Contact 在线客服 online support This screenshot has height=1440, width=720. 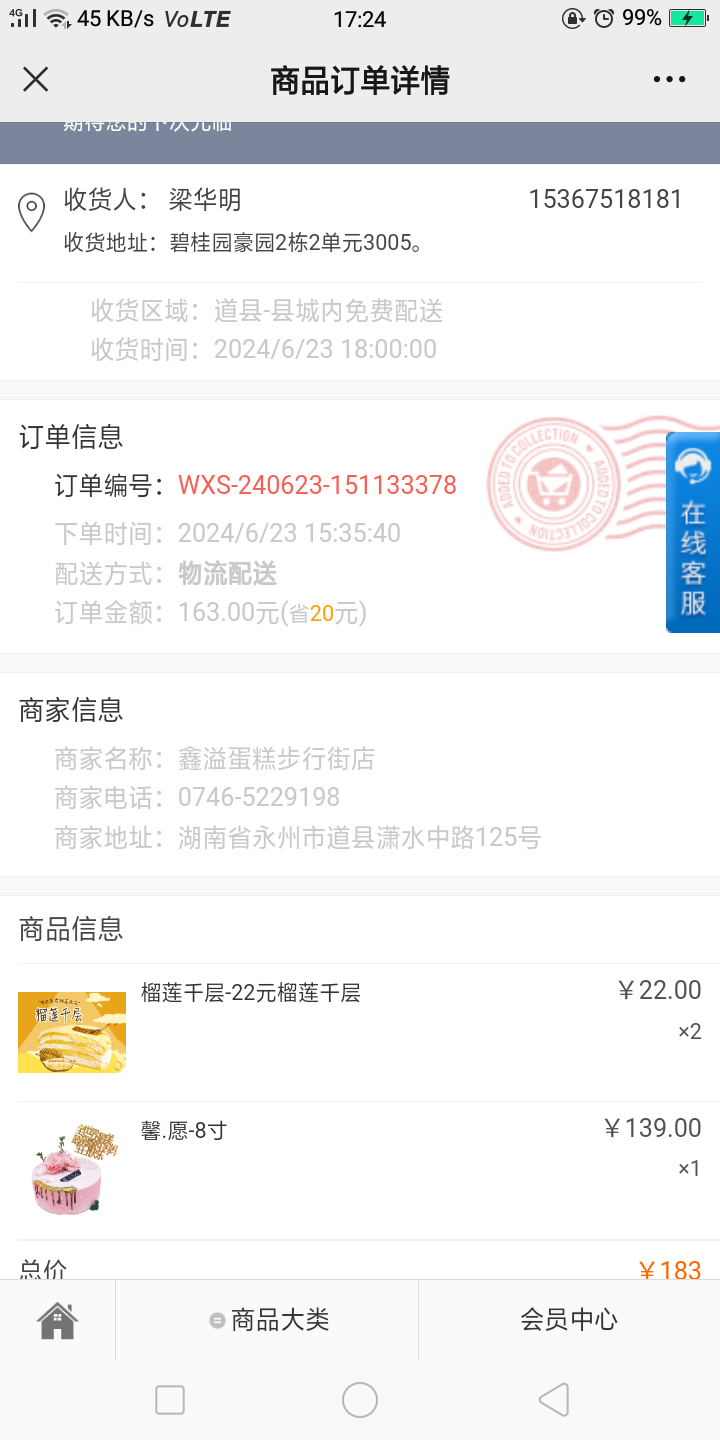point(693,532)
